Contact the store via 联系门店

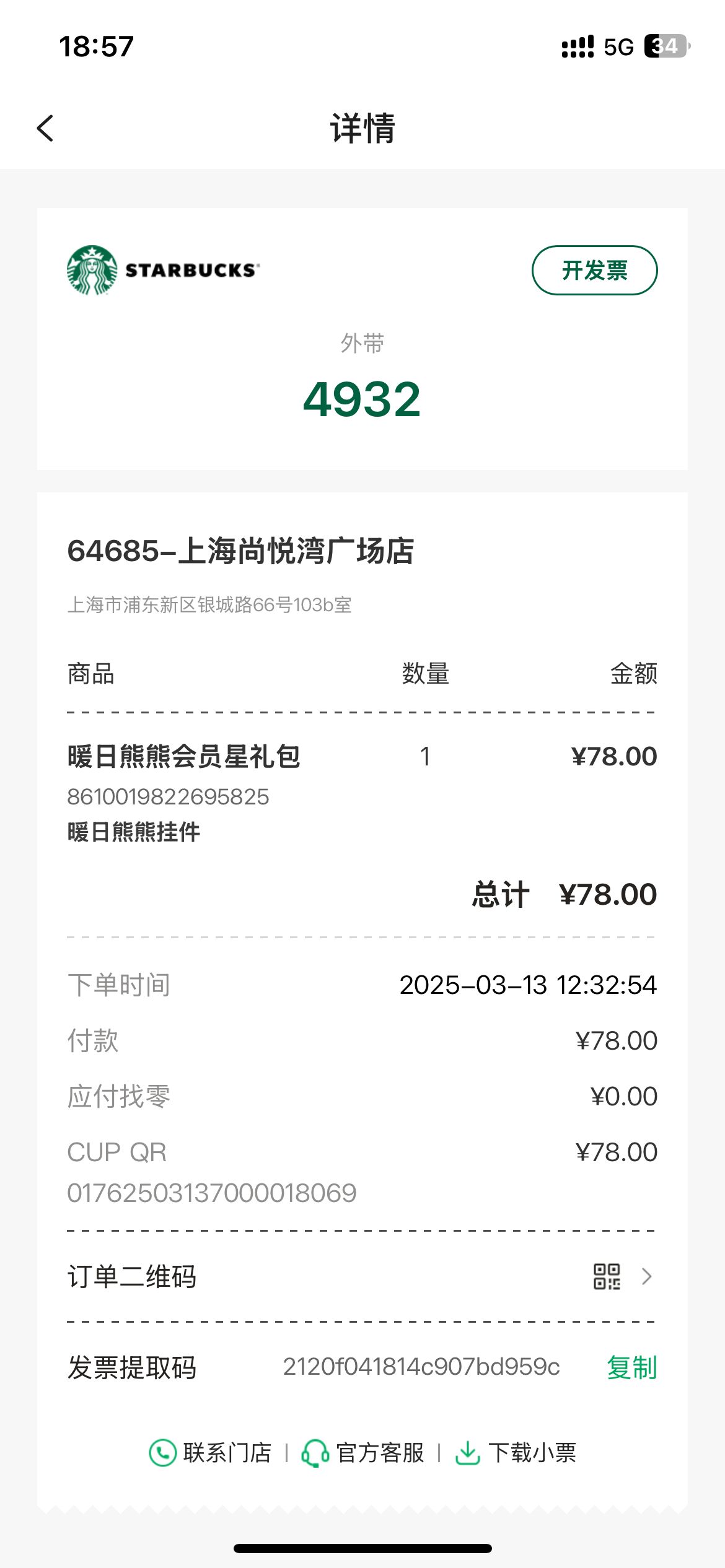[x=211, y=1453]
